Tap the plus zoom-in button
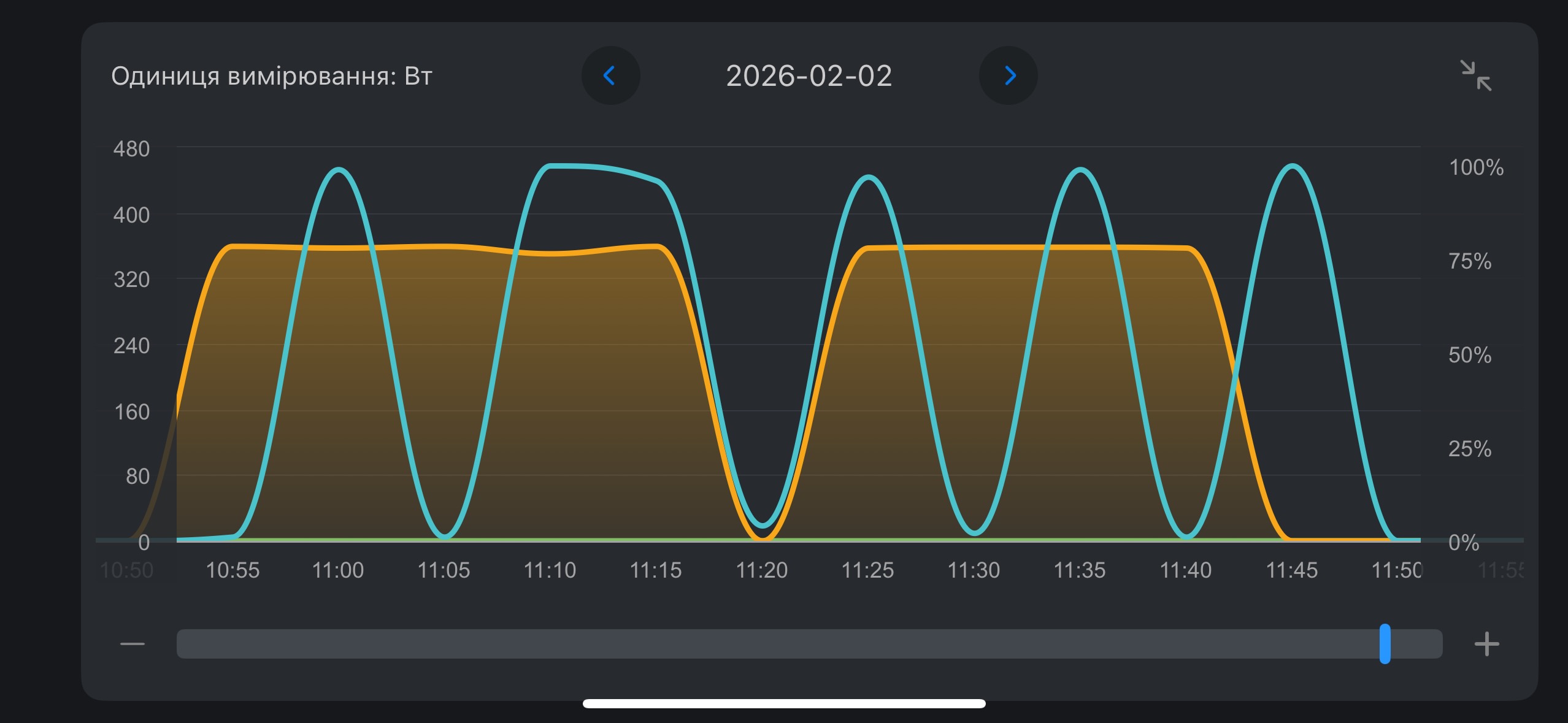This screenshot has width=1568, height=723. click(1486, 644)
